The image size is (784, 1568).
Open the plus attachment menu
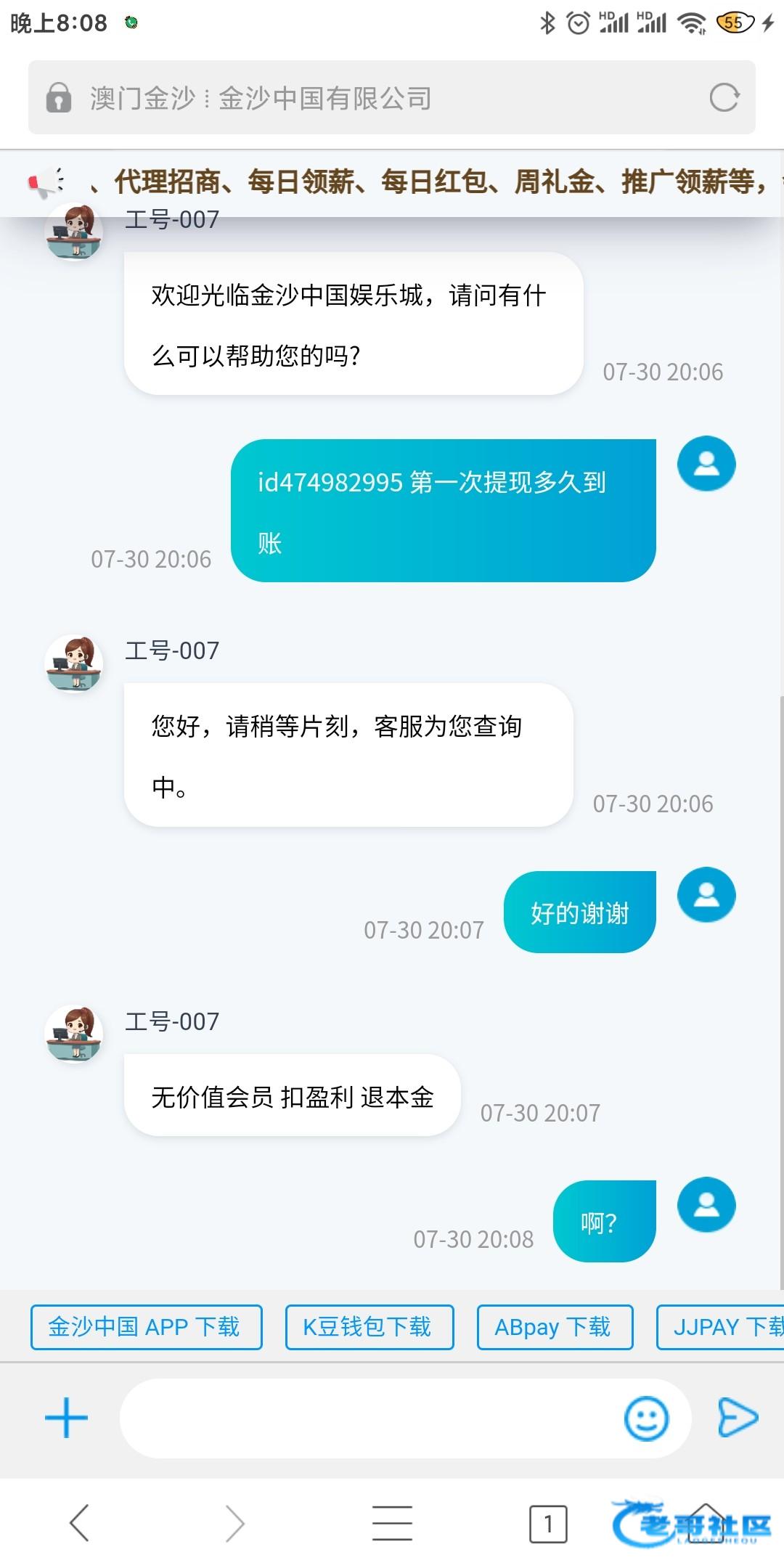point(66,1418)
